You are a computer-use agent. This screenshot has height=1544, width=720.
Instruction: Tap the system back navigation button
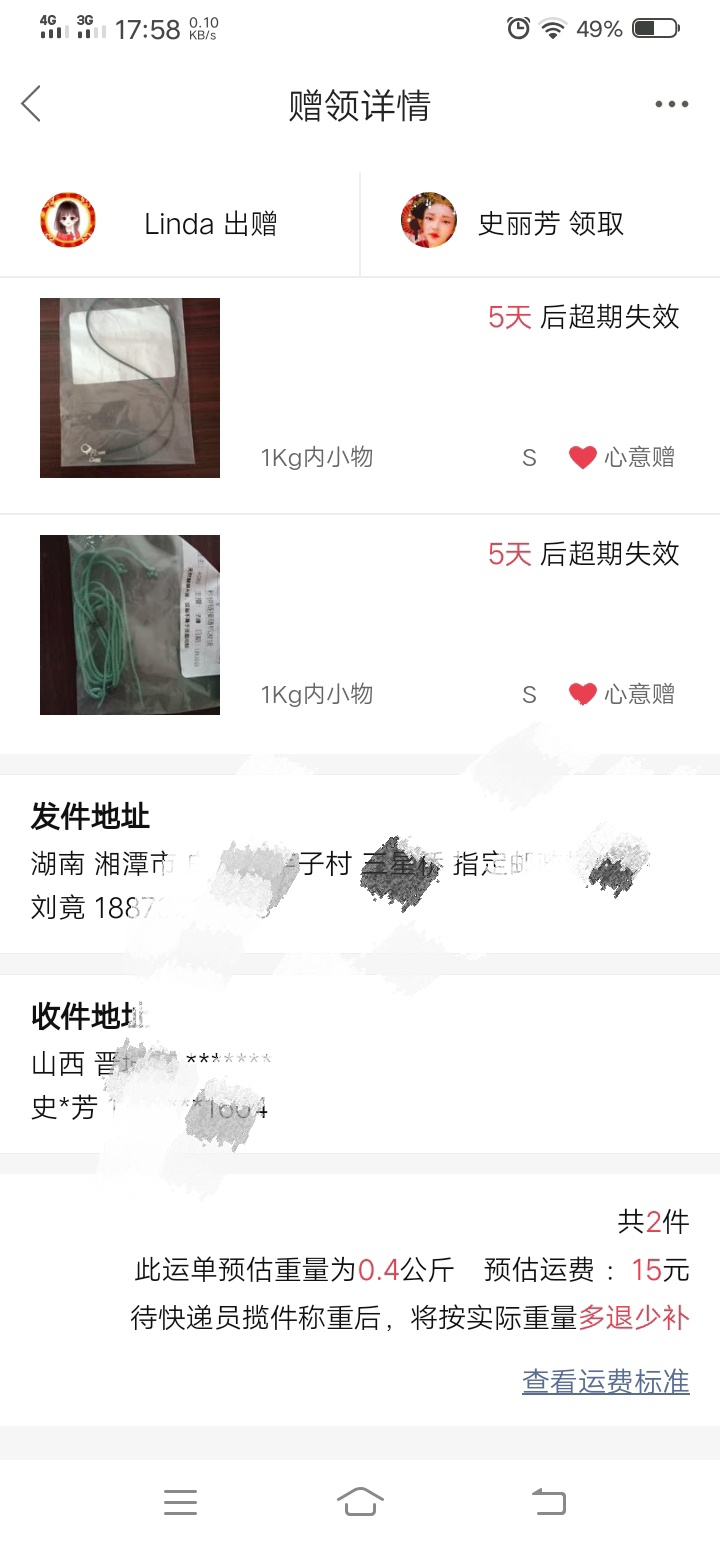[x=548, y=1501]
